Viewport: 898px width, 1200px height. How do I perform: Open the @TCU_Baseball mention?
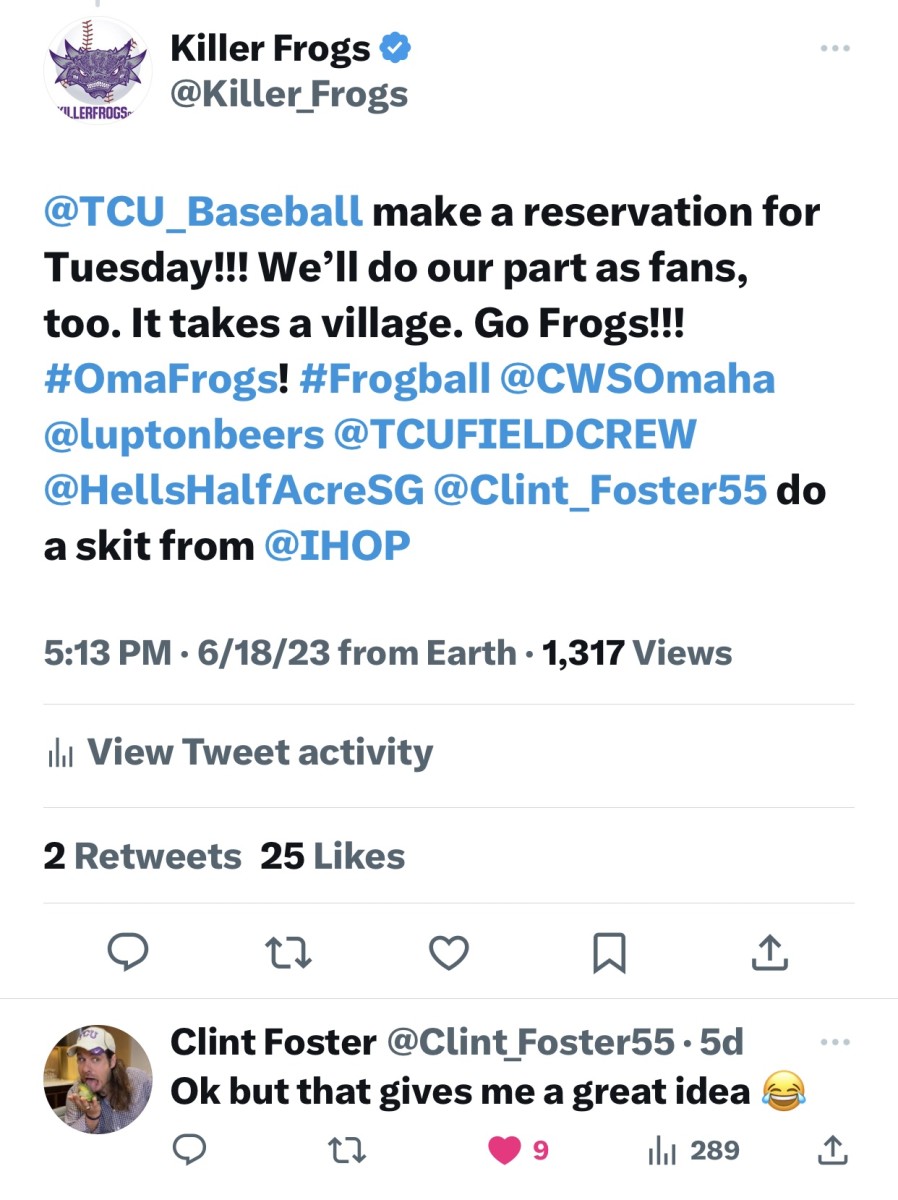pyautogui.click(x=203, y=211)
